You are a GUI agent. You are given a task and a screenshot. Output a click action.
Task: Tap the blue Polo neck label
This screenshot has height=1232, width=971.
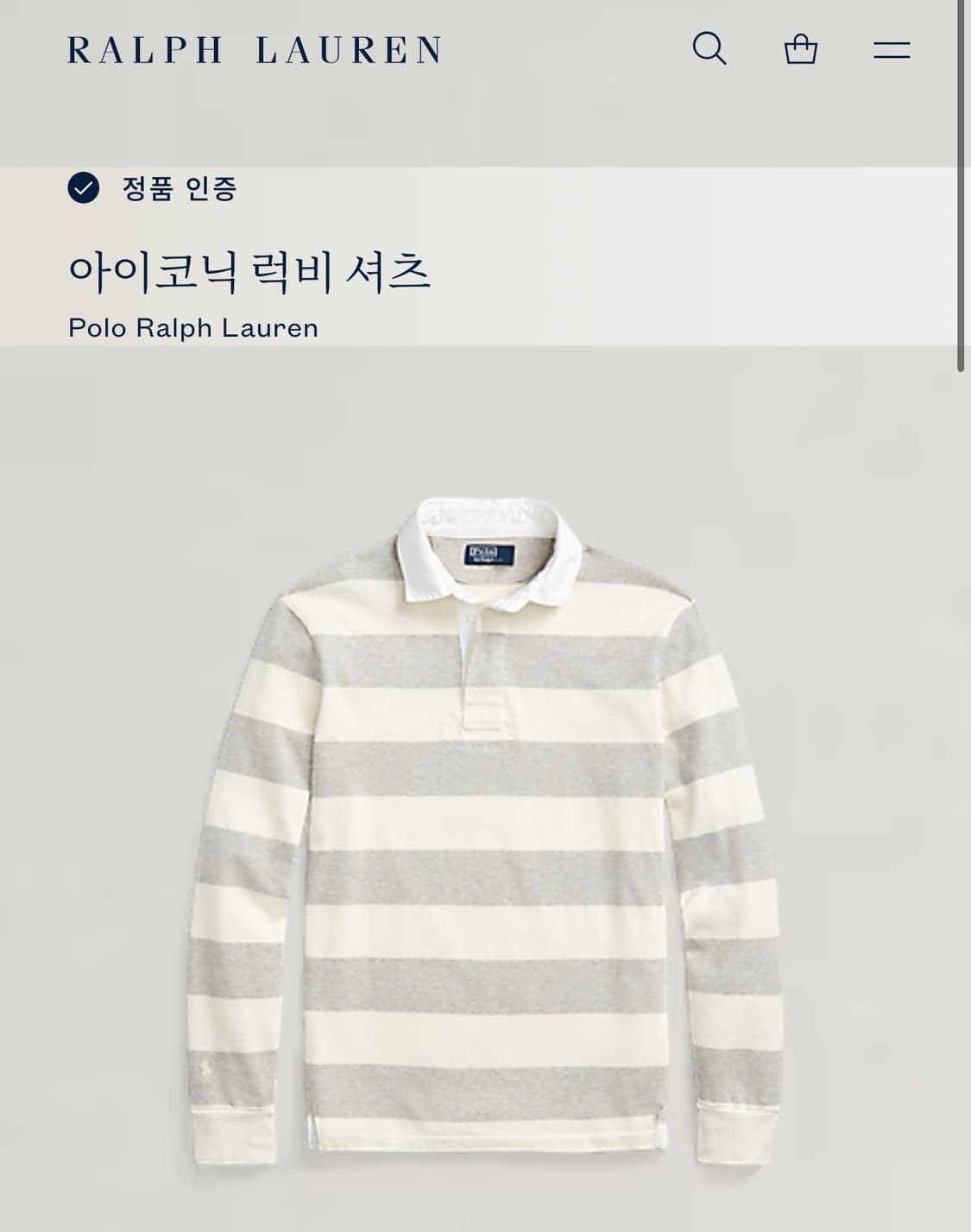tap(489, 556)
